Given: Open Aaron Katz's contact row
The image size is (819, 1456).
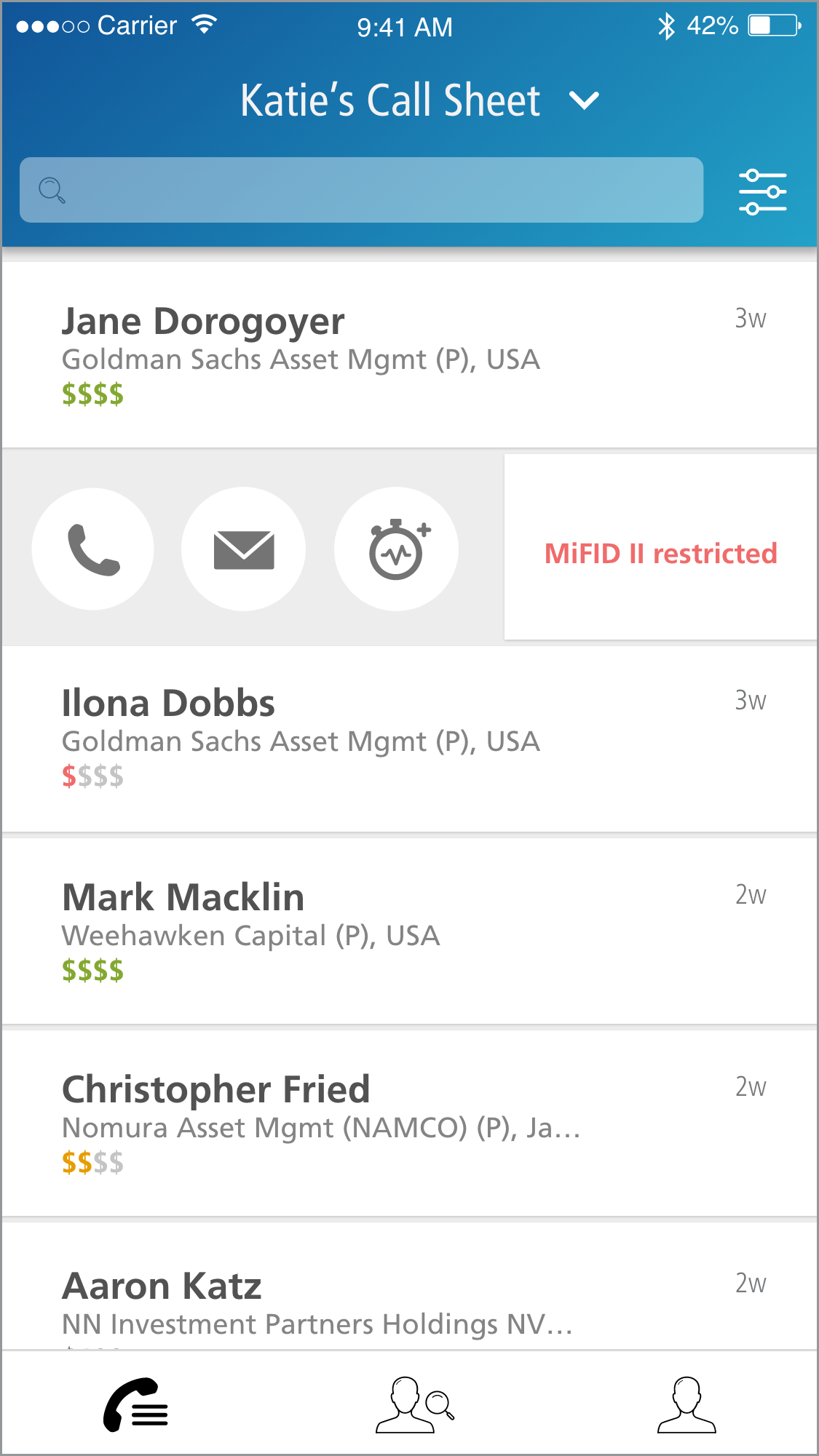Looking at the screenshot, I should pyautogui.click(x=408, y=1302).
